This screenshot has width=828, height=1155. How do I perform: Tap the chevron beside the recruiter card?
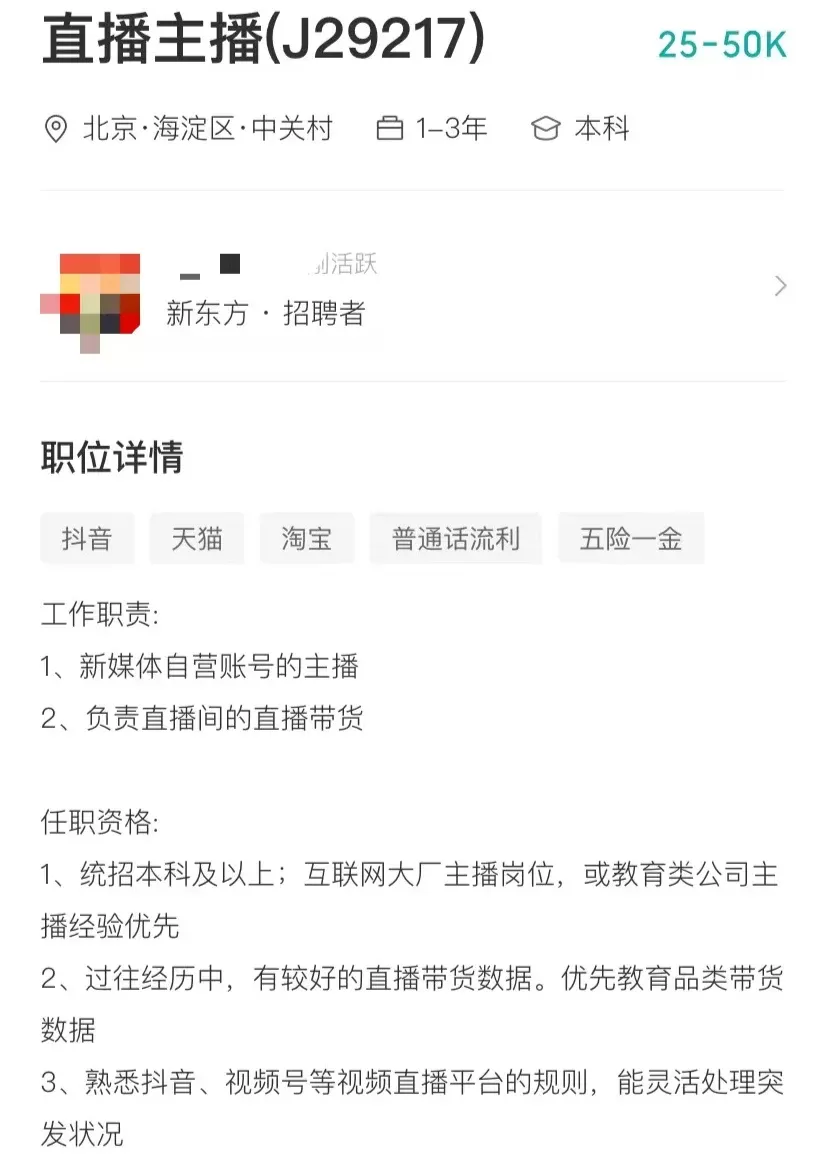coord(780,286)
